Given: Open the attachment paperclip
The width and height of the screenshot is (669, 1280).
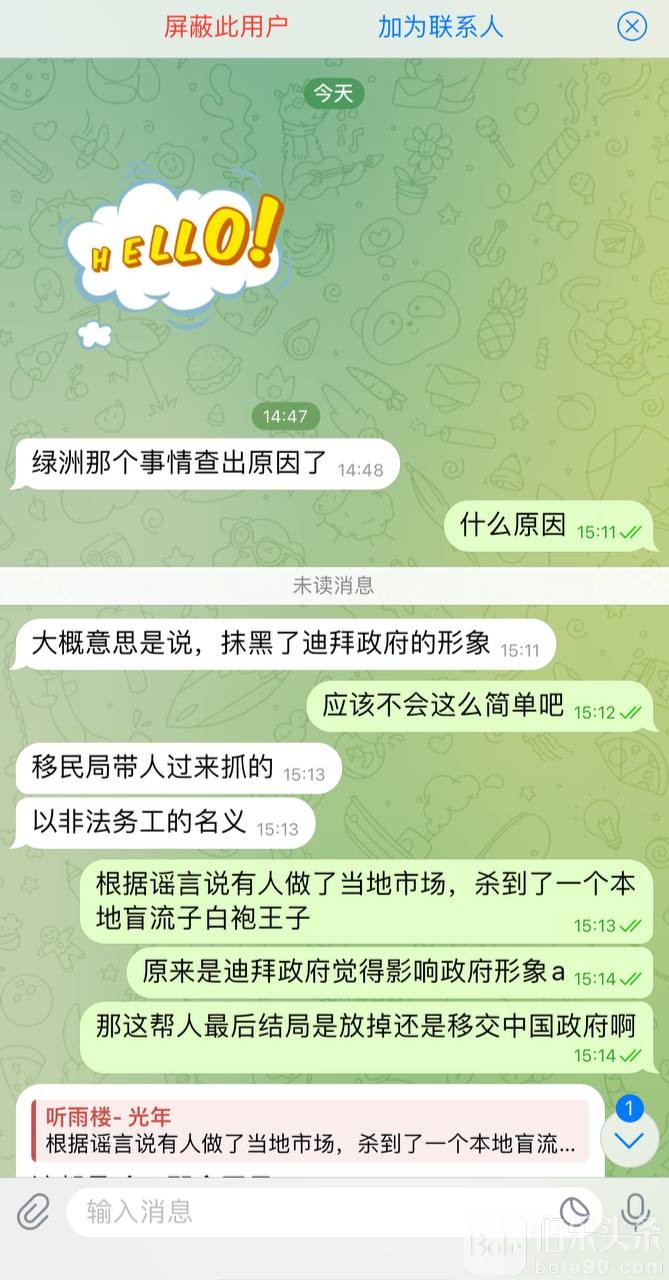Looking at the screenshot, I should click(33, 1212).
